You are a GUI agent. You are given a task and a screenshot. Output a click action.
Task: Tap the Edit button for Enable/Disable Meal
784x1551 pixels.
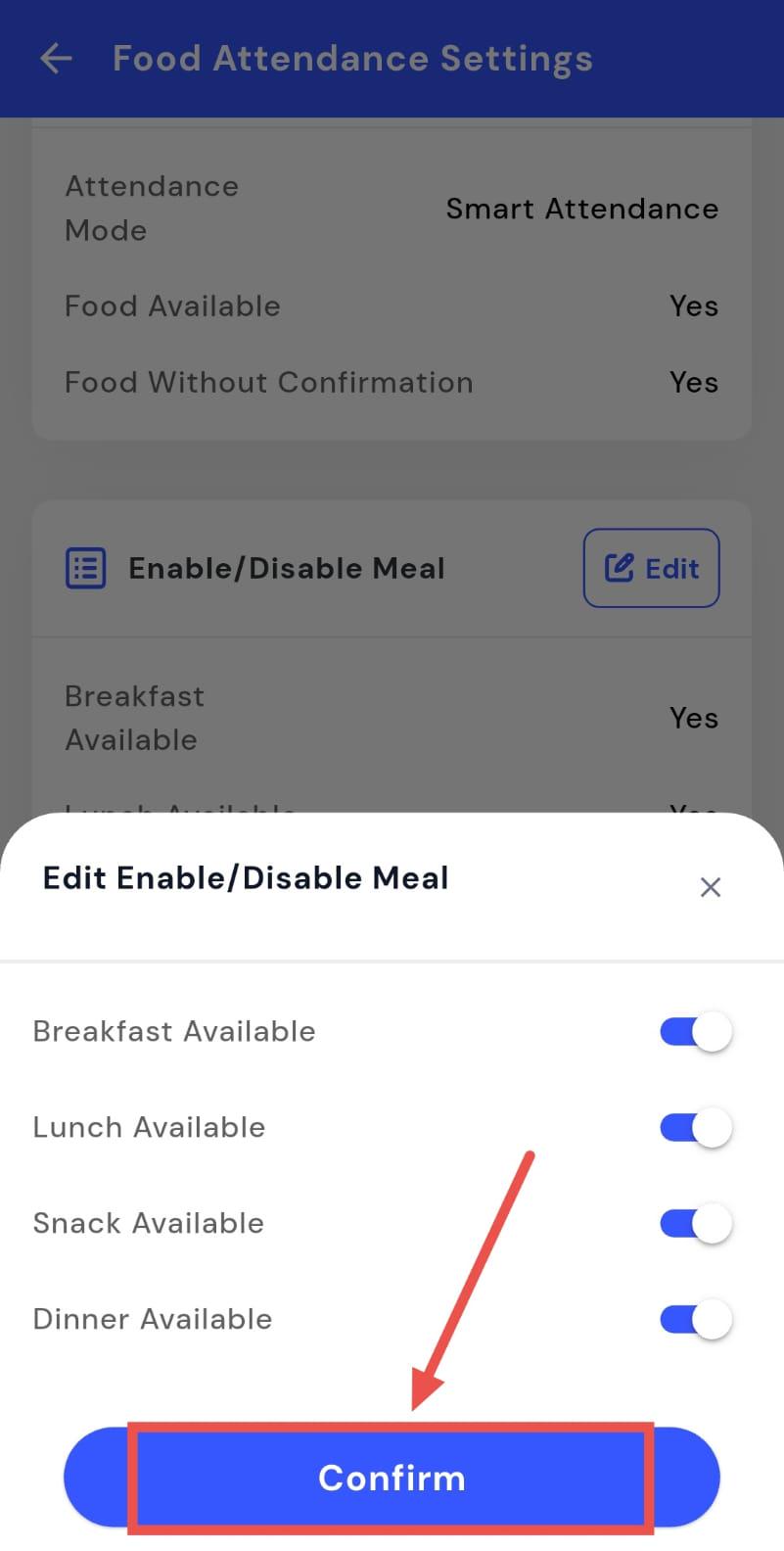pyautogui.click(x=652, y=569)
